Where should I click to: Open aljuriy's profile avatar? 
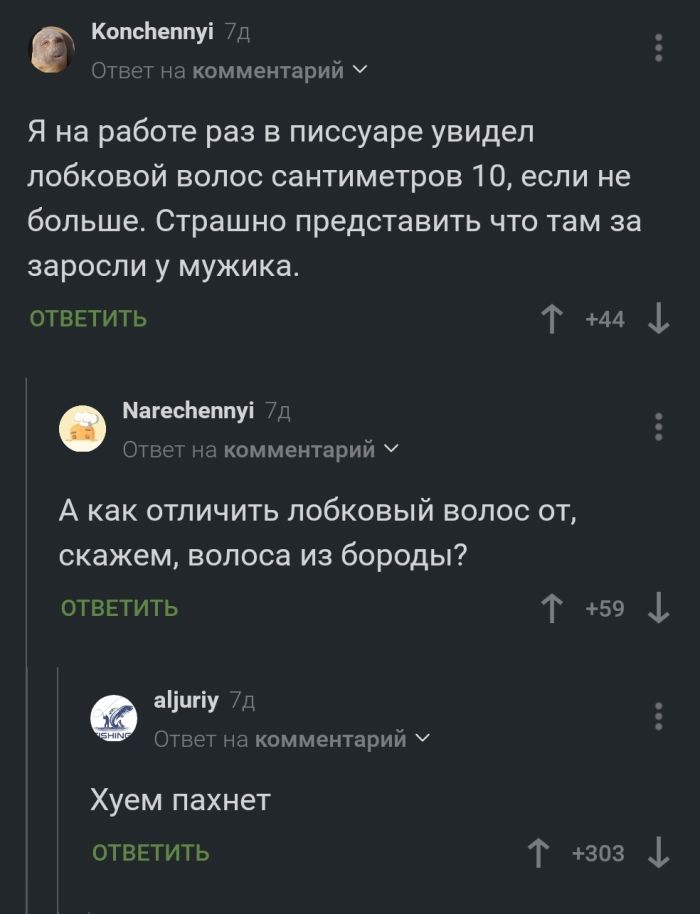pos(115,717)
